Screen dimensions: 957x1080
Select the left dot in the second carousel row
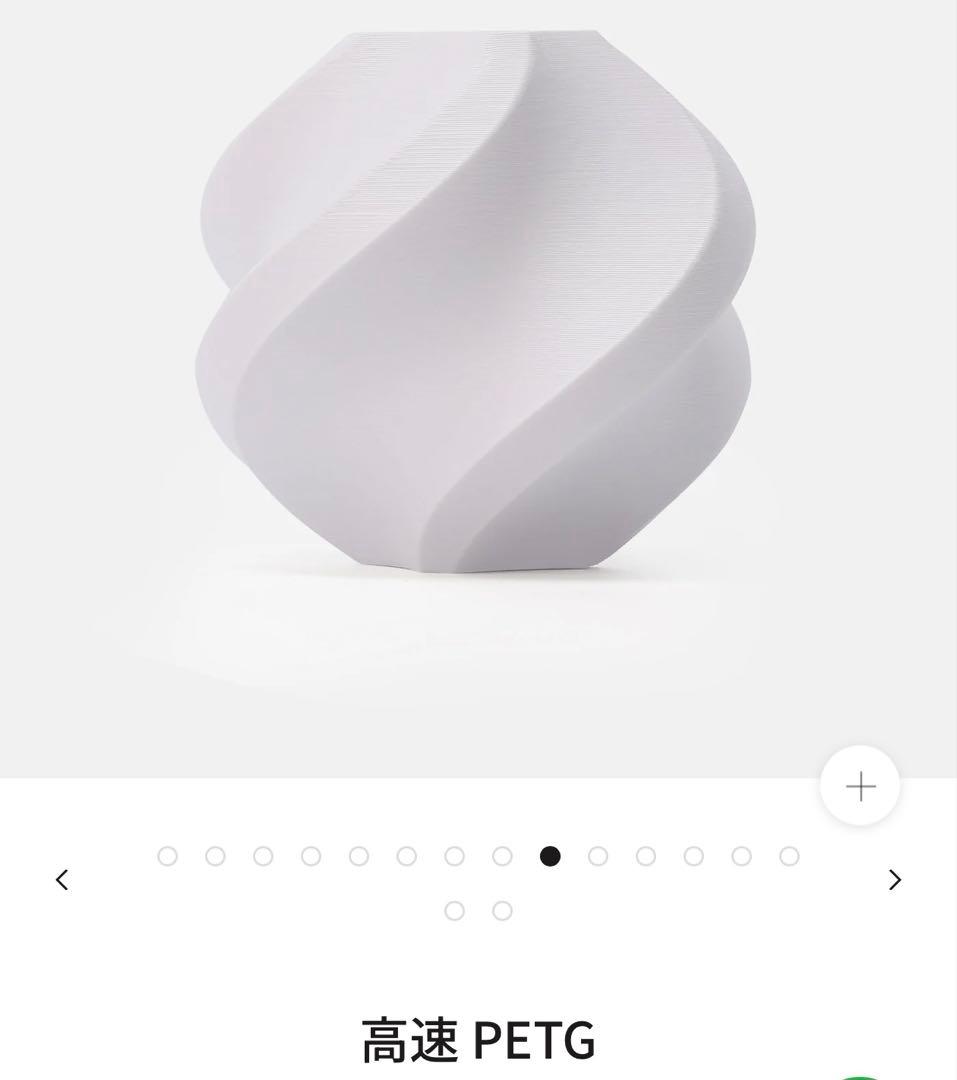(454, 911)
